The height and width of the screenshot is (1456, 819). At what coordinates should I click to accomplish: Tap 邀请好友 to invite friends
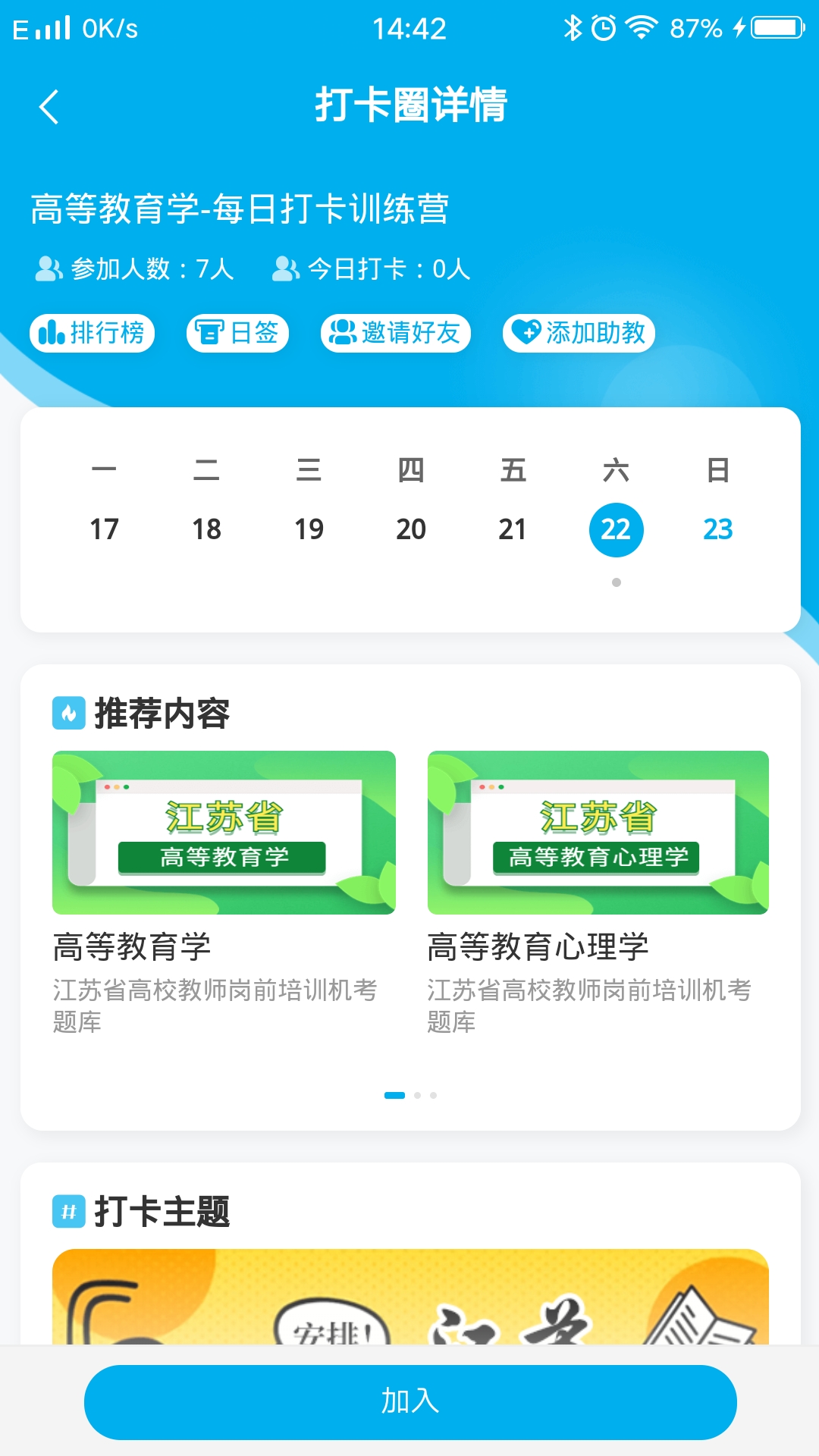click(x=395, y=333)
